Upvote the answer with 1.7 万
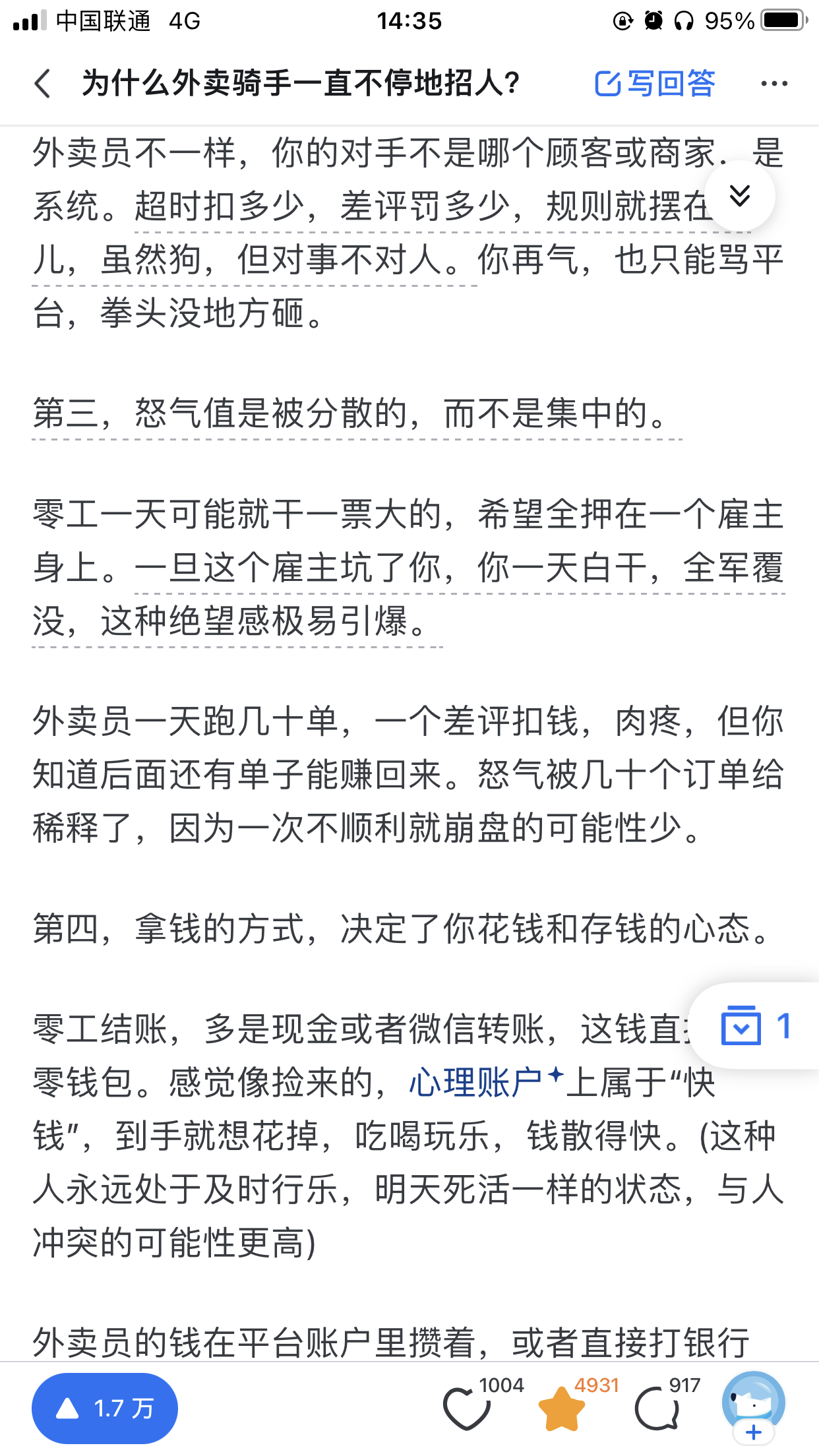The image size is (819, 1456). (x=105, y=1409)
